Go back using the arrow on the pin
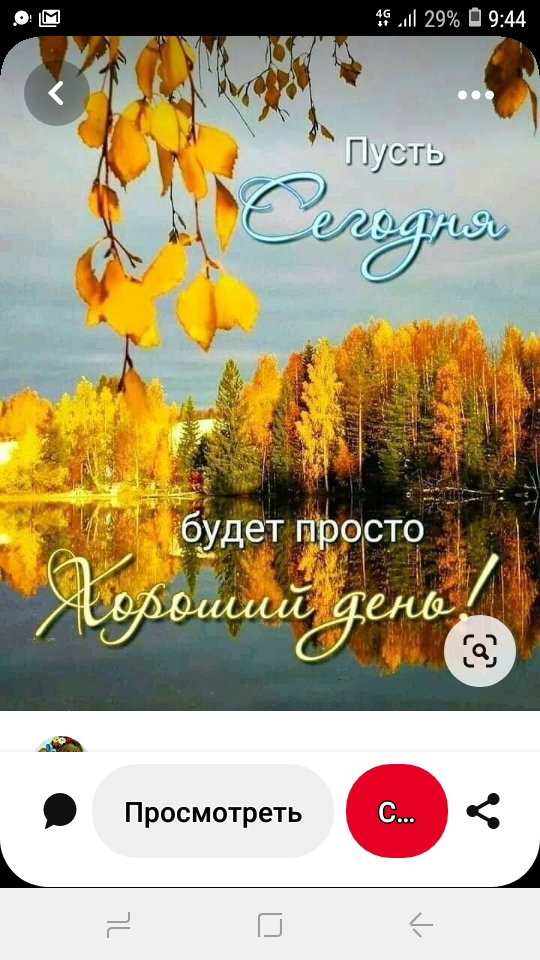Screen dimensions: 540x960 (56, 94)
